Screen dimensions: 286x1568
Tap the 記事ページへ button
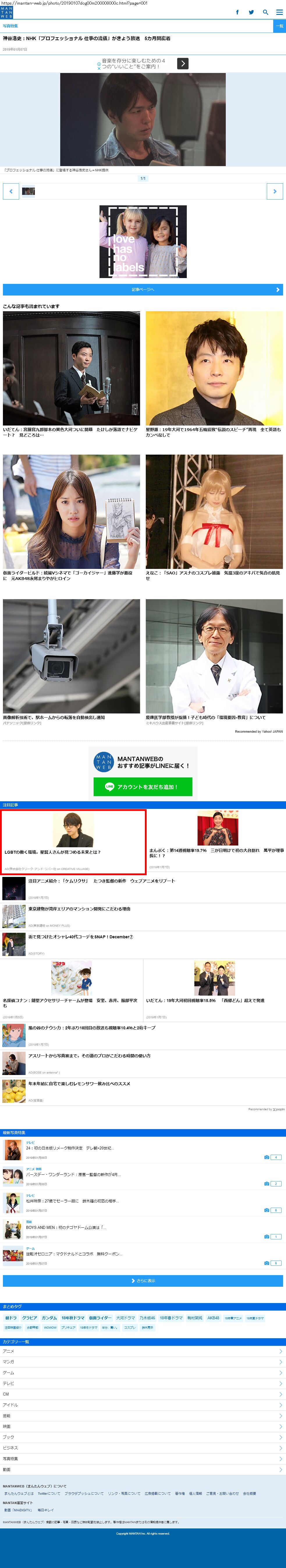coord(143,290)
